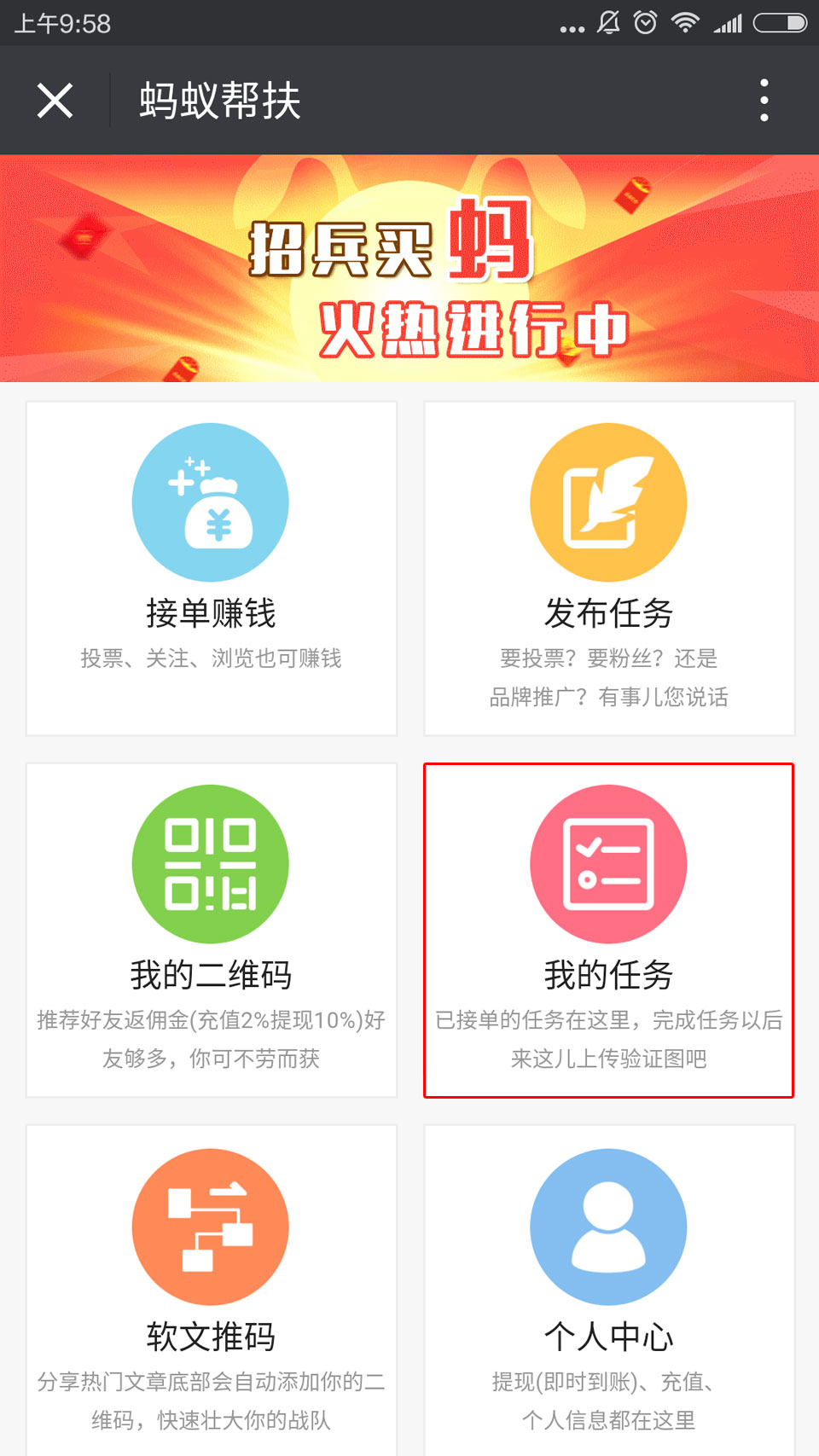
Task: Open 接单赚钱 card
Action: (x=211, y=568)
